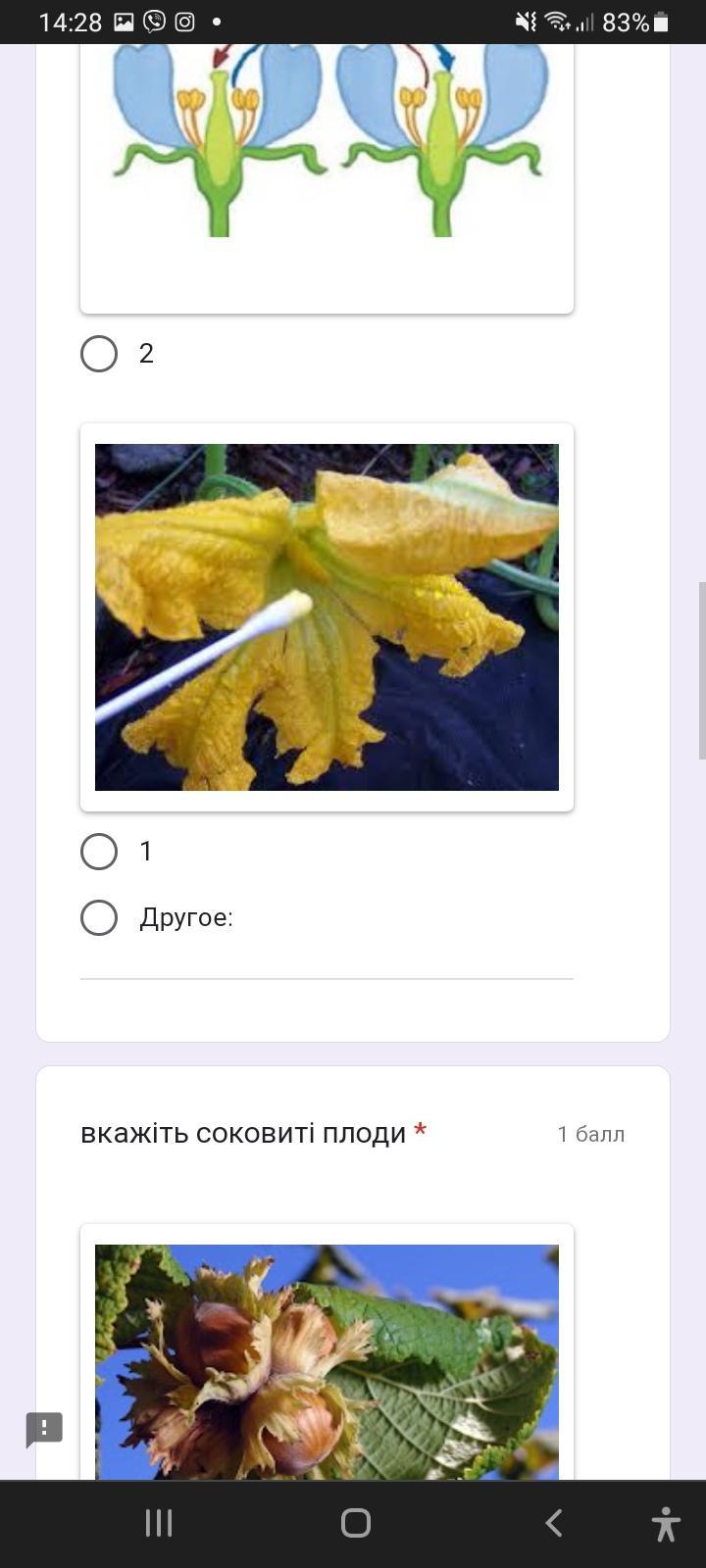Go back using the navigation bar
706x1568 pixels.
553,1523
